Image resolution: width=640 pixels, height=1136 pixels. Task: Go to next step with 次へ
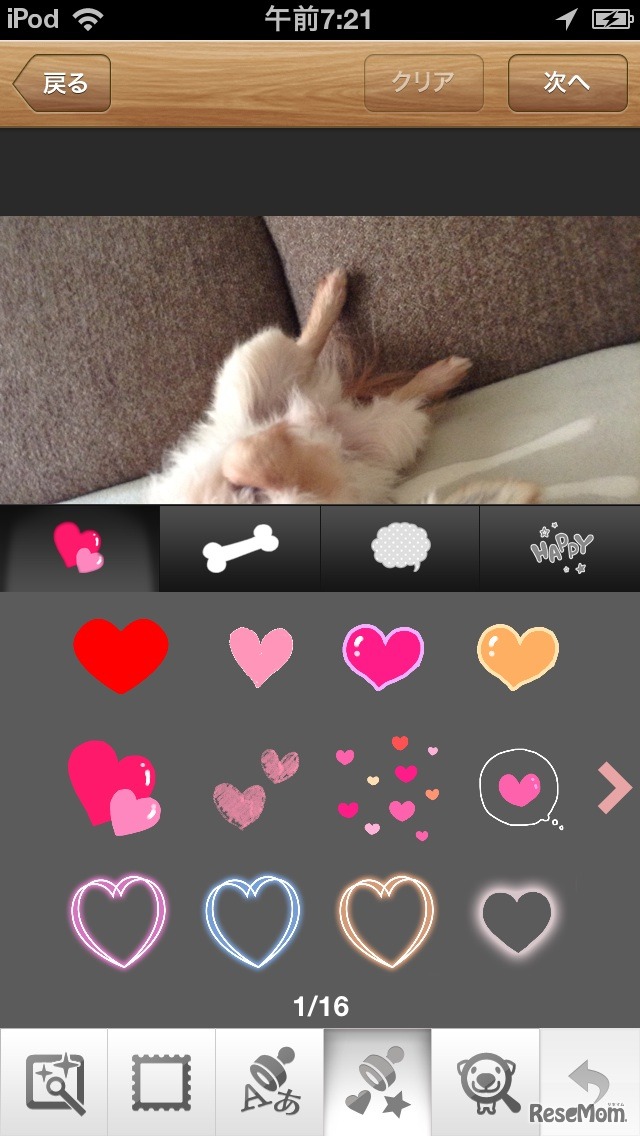point(568,83)
